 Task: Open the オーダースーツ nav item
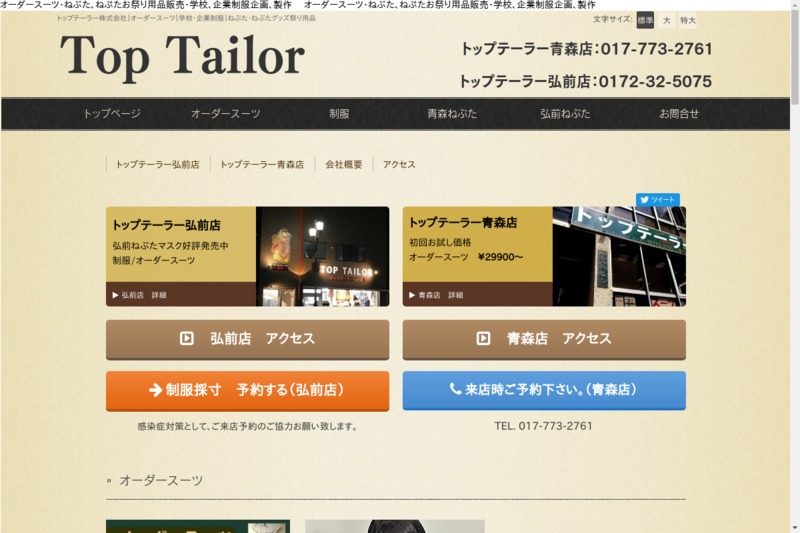(x=225, y=114)
